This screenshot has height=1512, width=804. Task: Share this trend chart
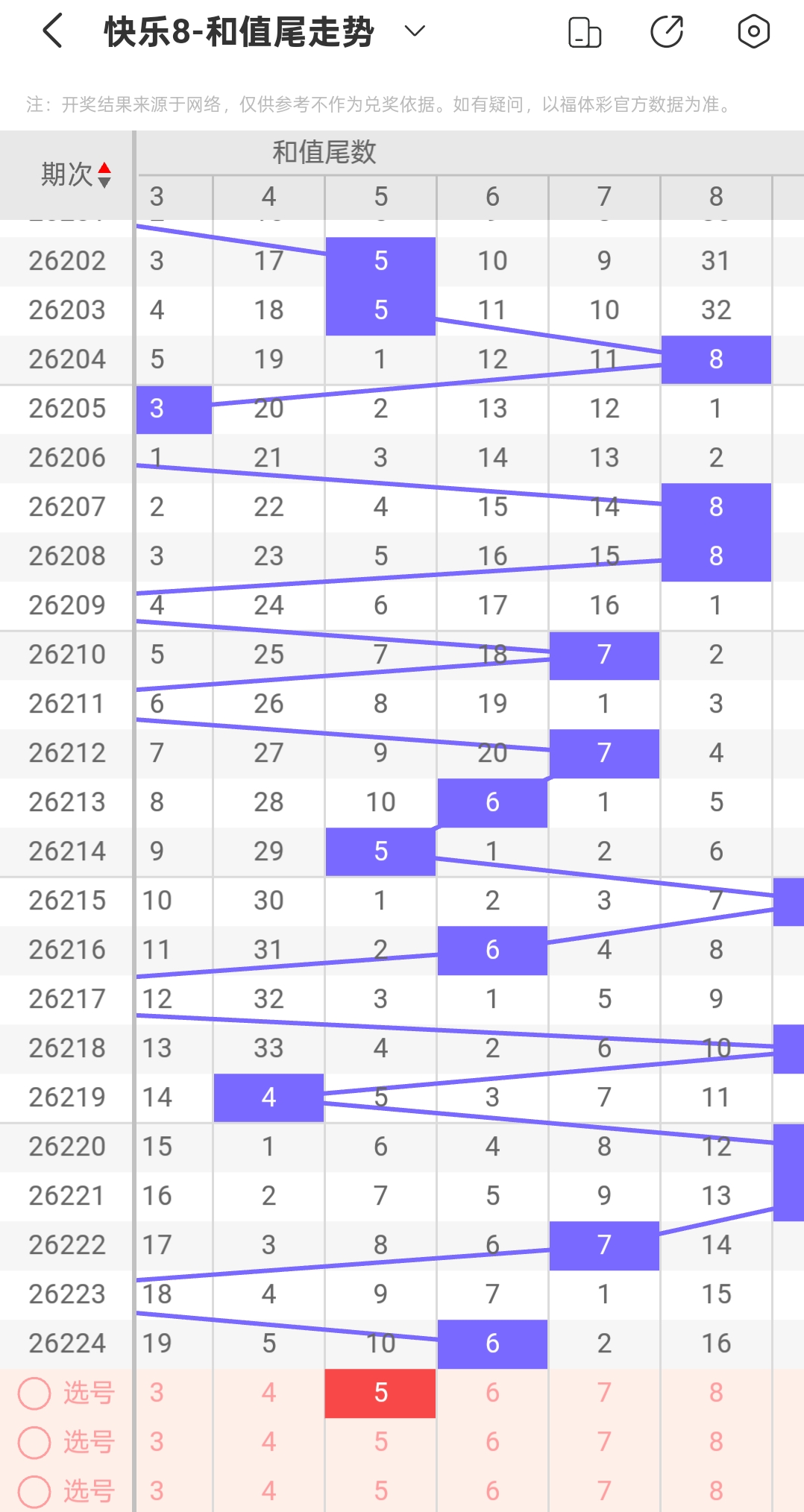tap(667, 31)
